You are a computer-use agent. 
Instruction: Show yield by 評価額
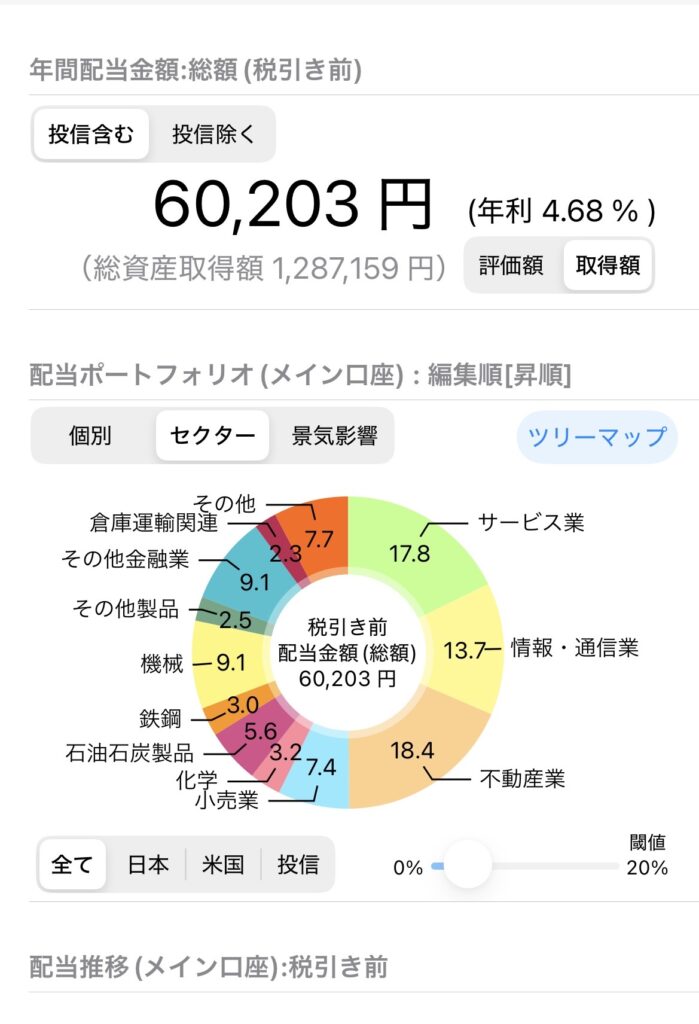[x=511, y=265]
